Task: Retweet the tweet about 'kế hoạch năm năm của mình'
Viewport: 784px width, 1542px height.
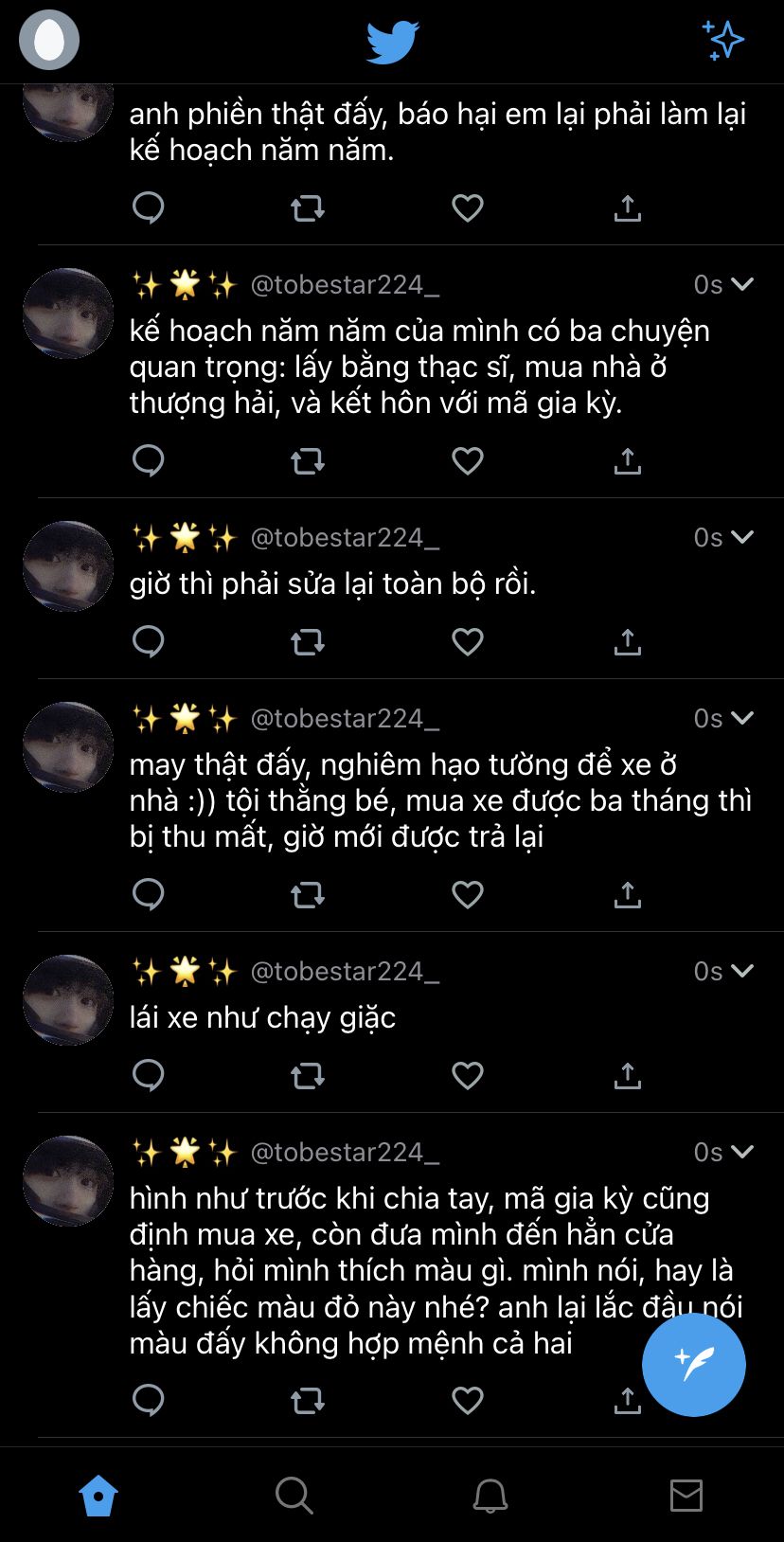Action: (x=308, y=461)
